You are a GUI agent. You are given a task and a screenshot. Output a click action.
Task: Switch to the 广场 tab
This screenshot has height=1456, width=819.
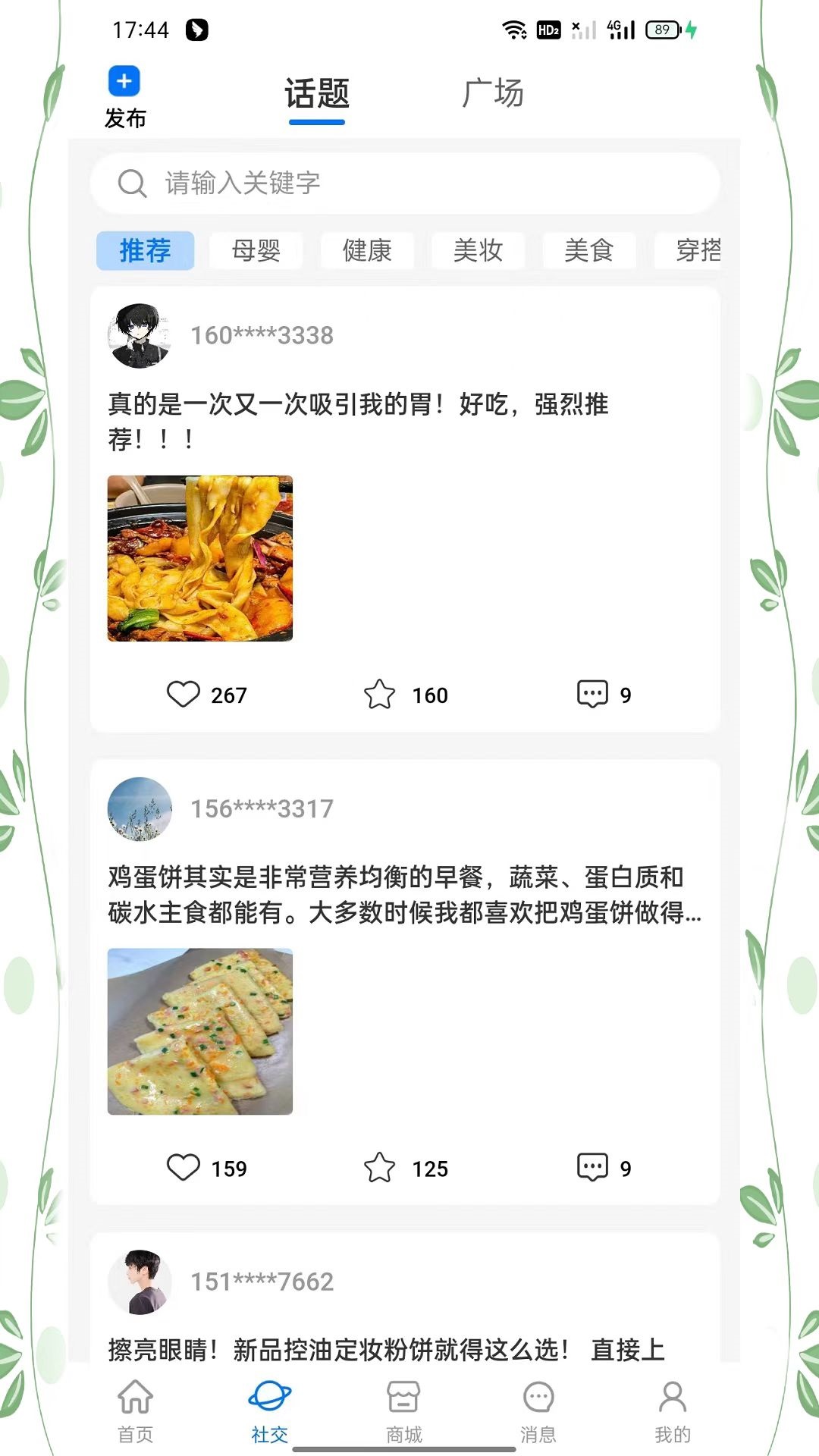click(493, 93)
